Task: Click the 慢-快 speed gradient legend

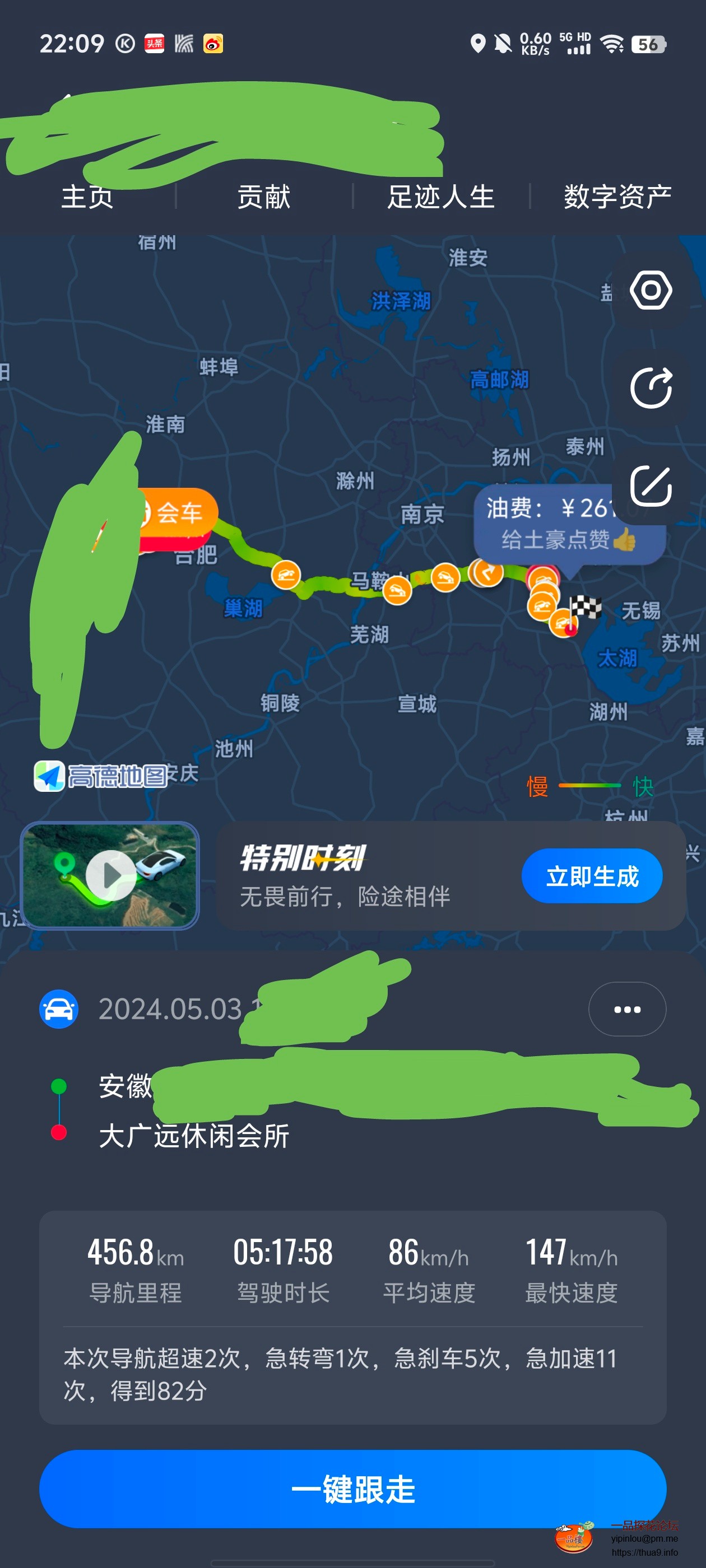Action: 589,786
